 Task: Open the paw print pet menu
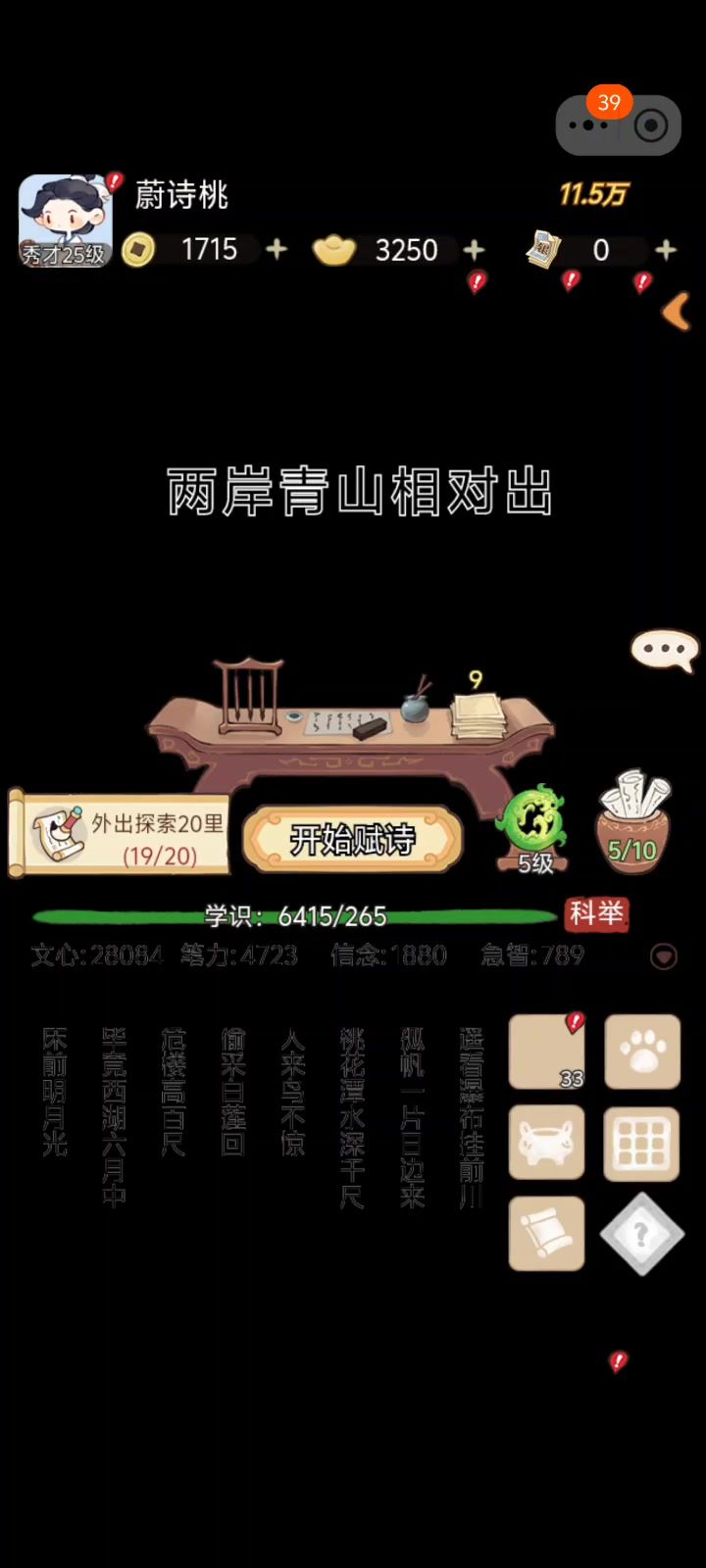(642, 1053)
